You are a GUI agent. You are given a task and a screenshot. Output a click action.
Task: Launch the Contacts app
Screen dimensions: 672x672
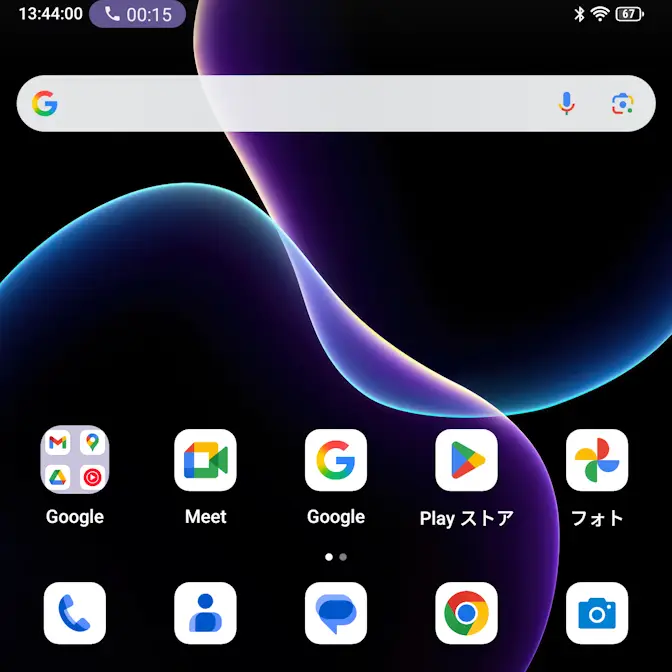click(205, 613)
